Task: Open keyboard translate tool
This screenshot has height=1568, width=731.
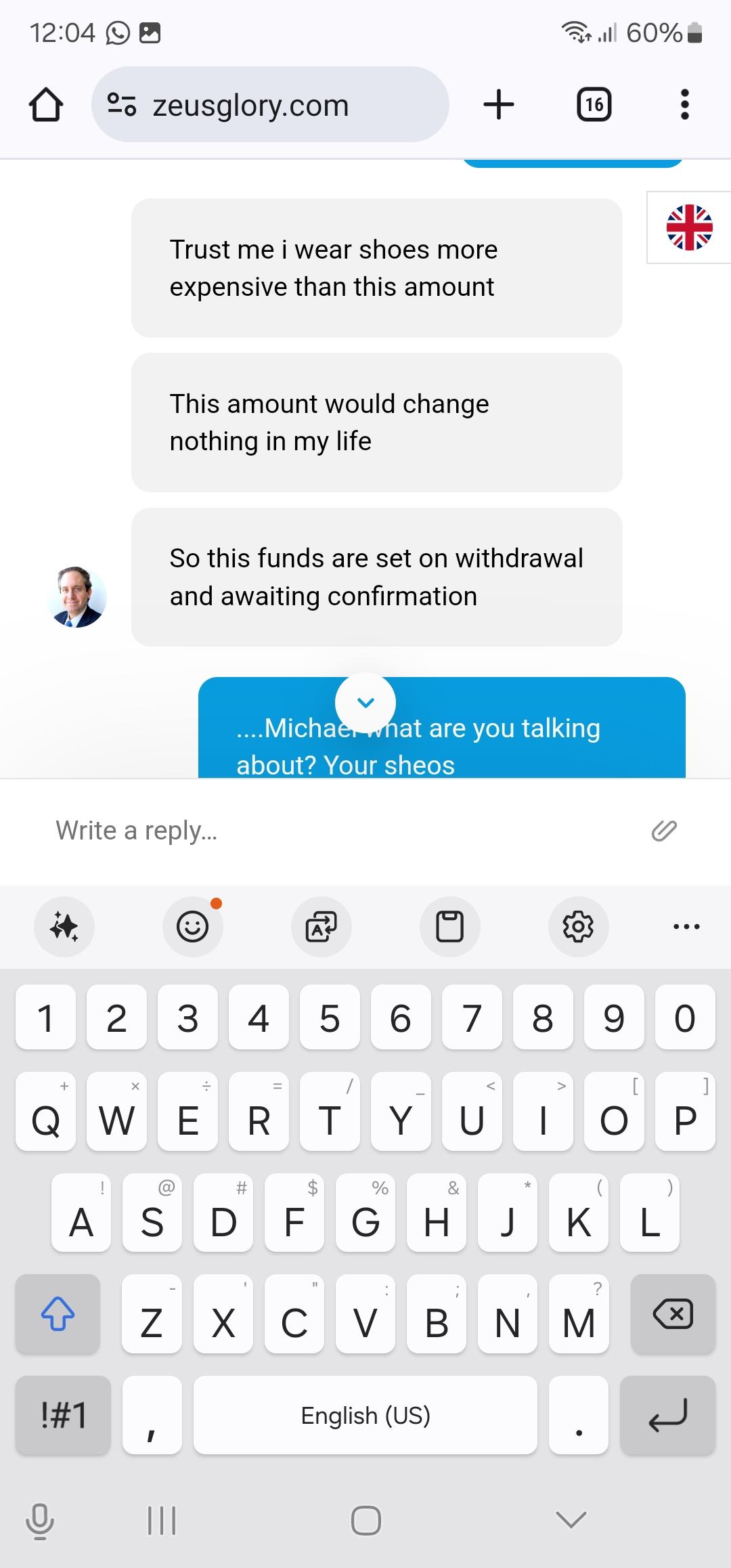Action: point(322,926)
